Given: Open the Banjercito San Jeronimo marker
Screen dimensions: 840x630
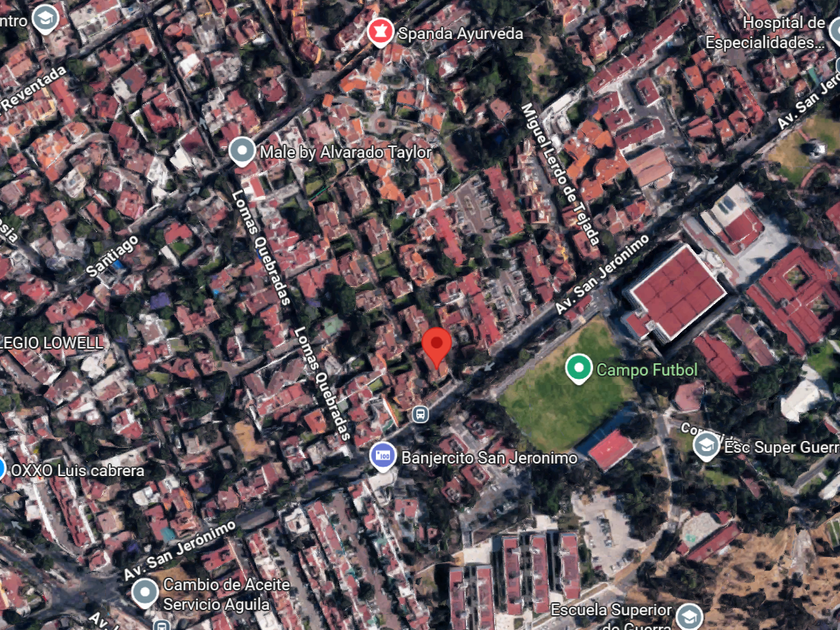Looking at the screenshot, I should (383, 456).
